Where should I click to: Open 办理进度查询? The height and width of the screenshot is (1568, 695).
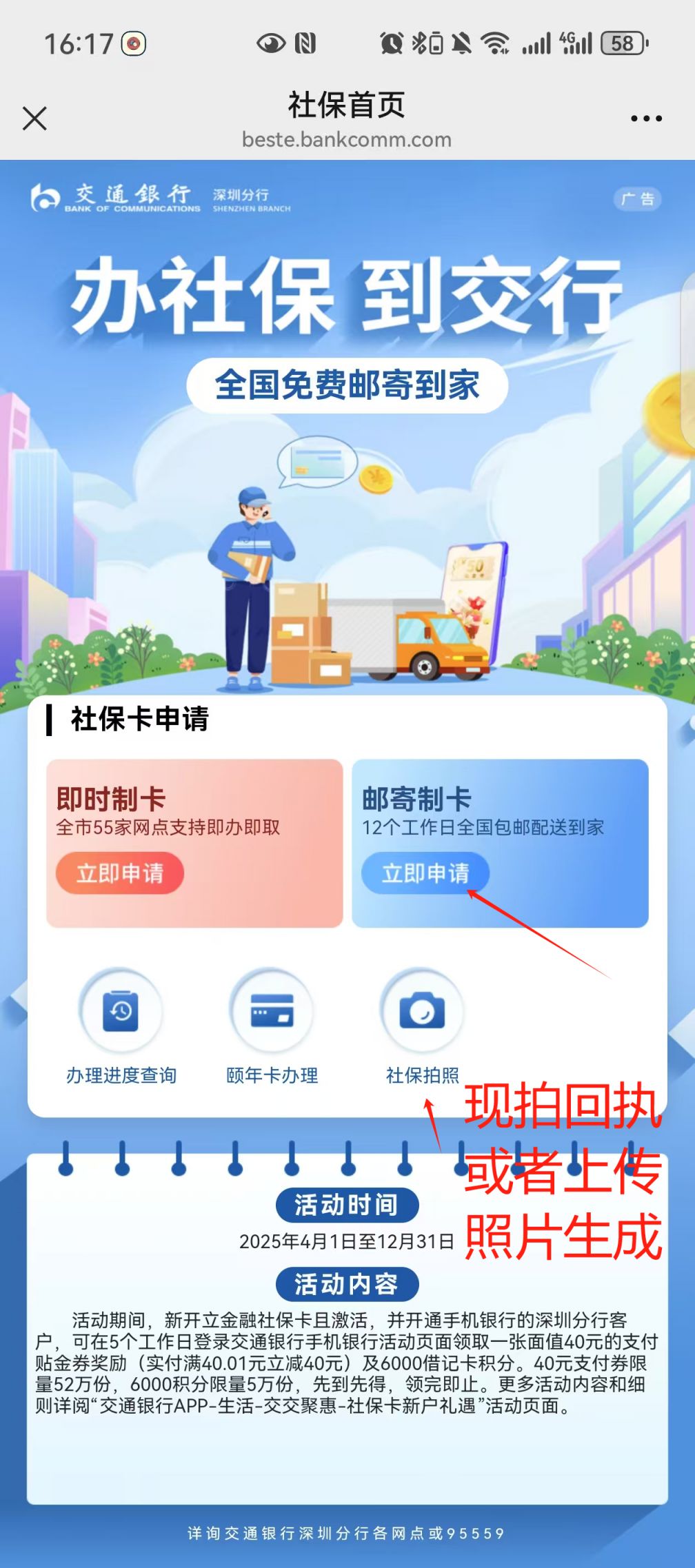(121, 1028)
